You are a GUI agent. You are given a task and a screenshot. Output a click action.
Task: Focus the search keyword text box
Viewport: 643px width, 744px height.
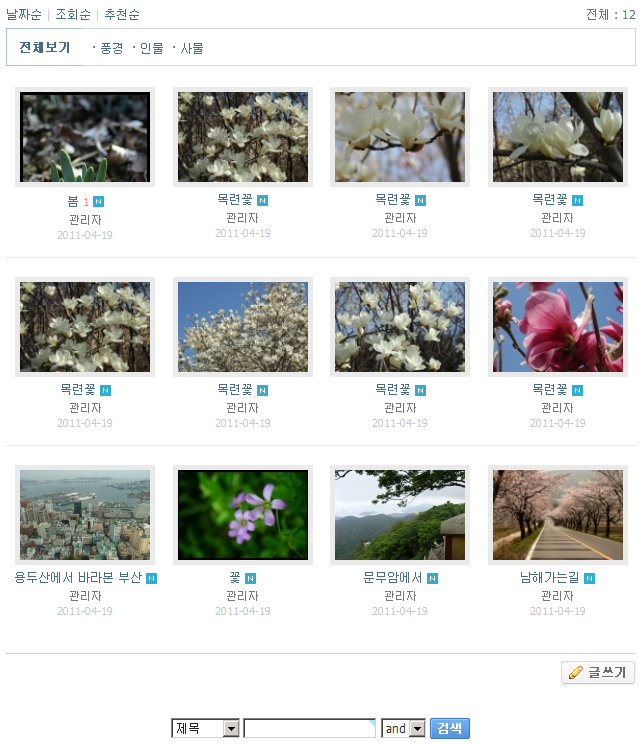[309, 729]
